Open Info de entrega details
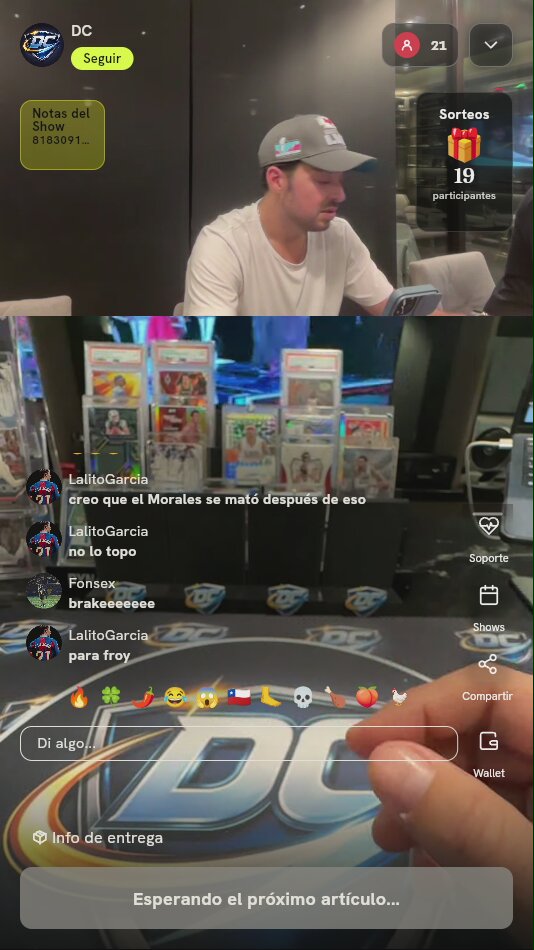 98,838
